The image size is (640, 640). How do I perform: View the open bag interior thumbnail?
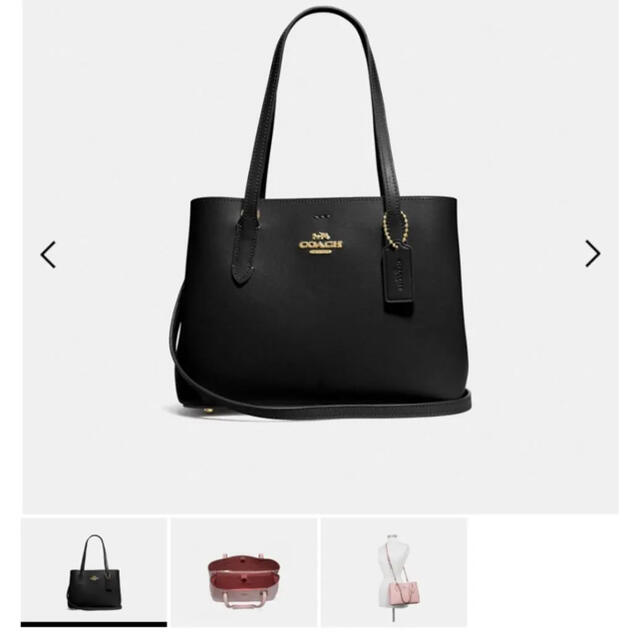pos(244,569)
